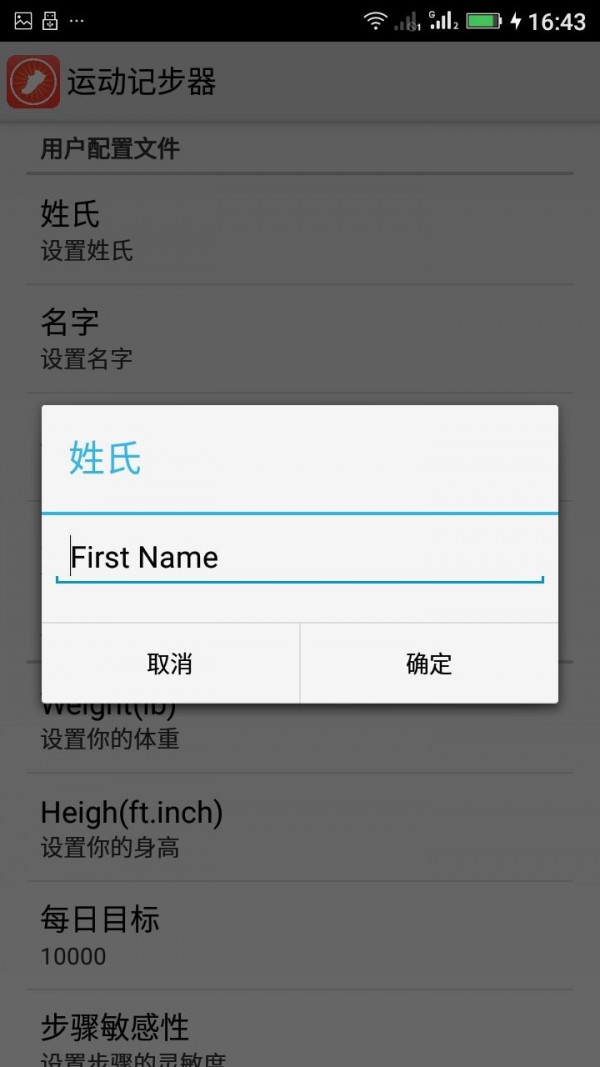Tap the First Name text field
This screenshot has width=600, height=1067.
pos(299,557)
